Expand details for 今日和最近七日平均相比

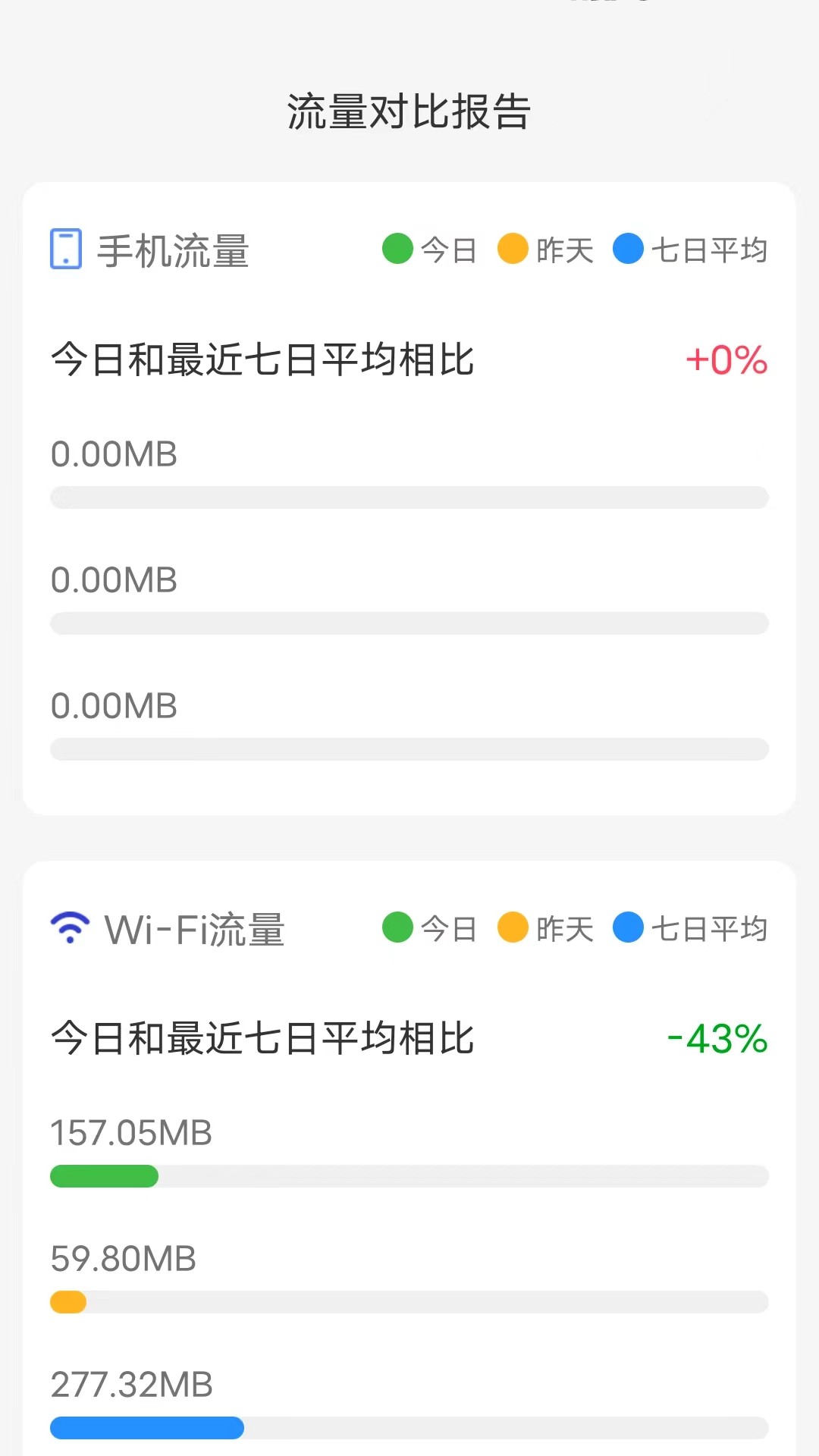(262, 362)
